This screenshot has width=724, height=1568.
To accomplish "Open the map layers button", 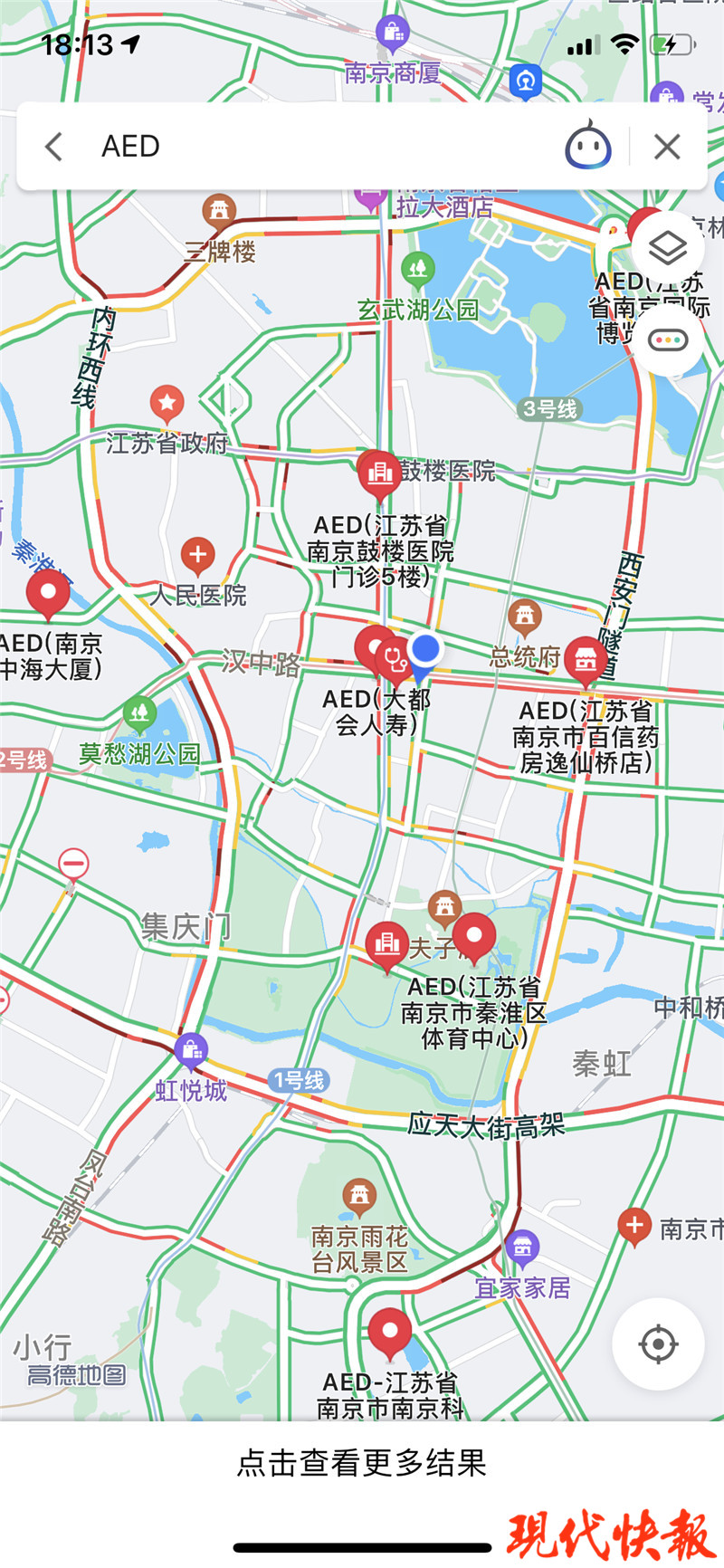I will 668,247.
